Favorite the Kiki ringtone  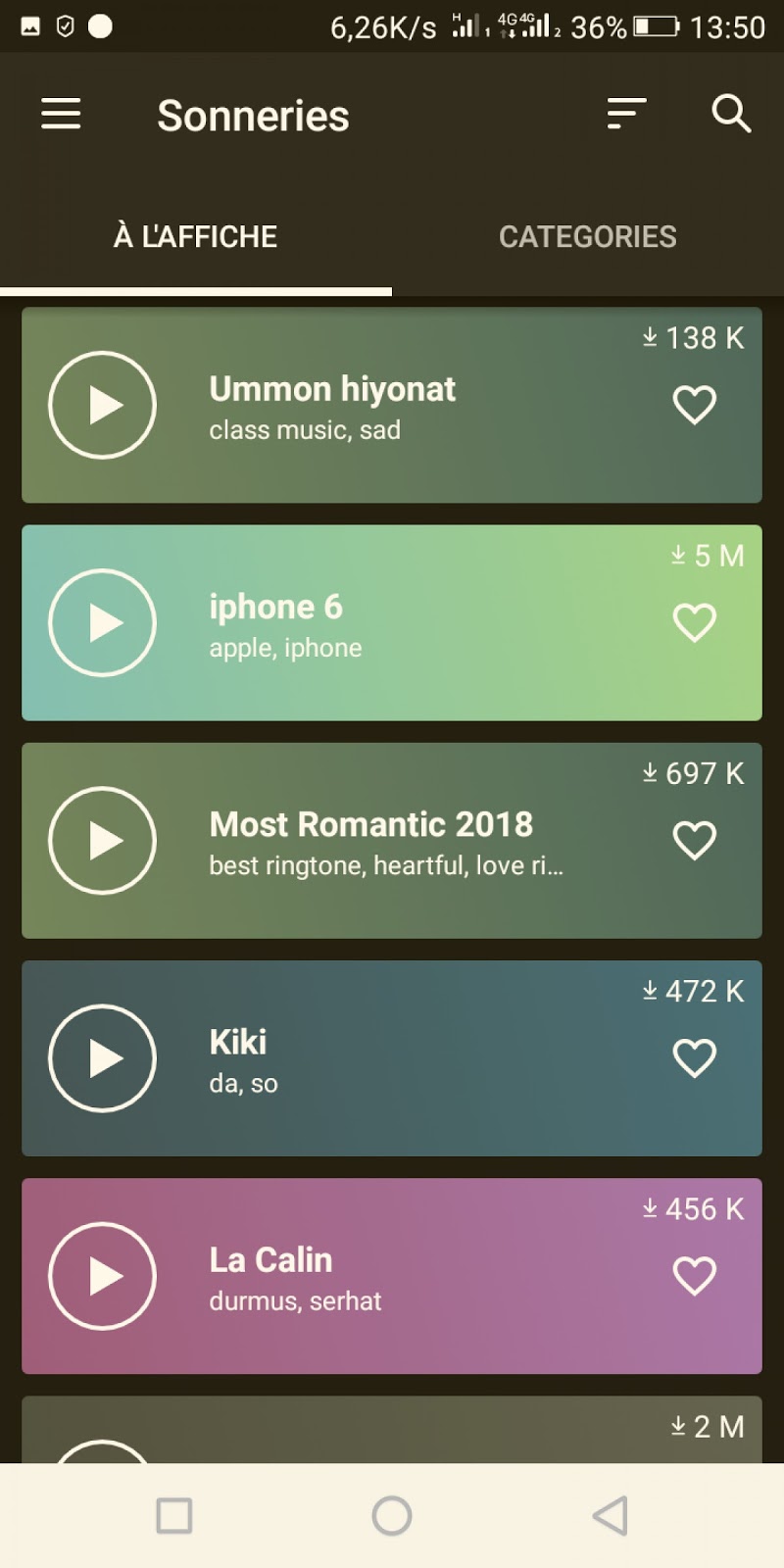(695, 1058)
